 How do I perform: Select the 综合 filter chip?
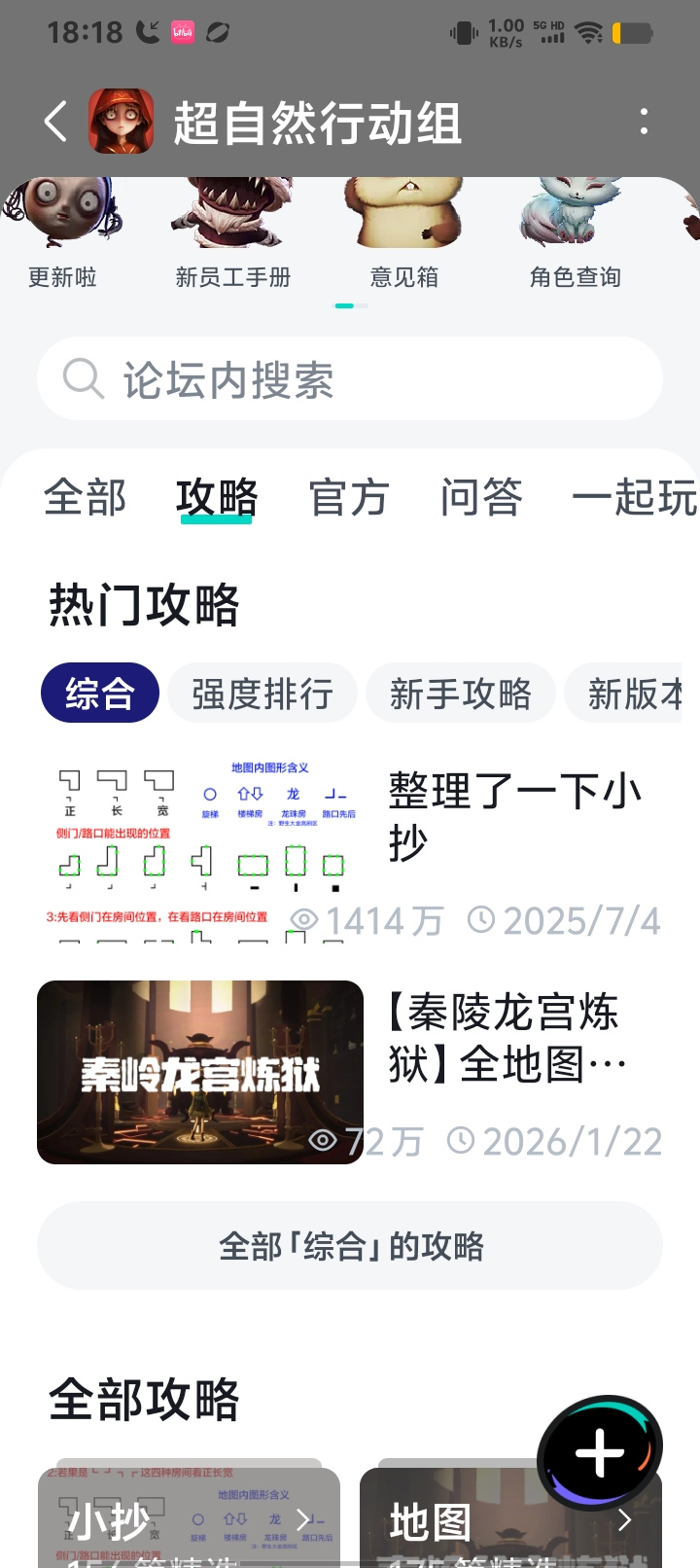tap(100, 693)
